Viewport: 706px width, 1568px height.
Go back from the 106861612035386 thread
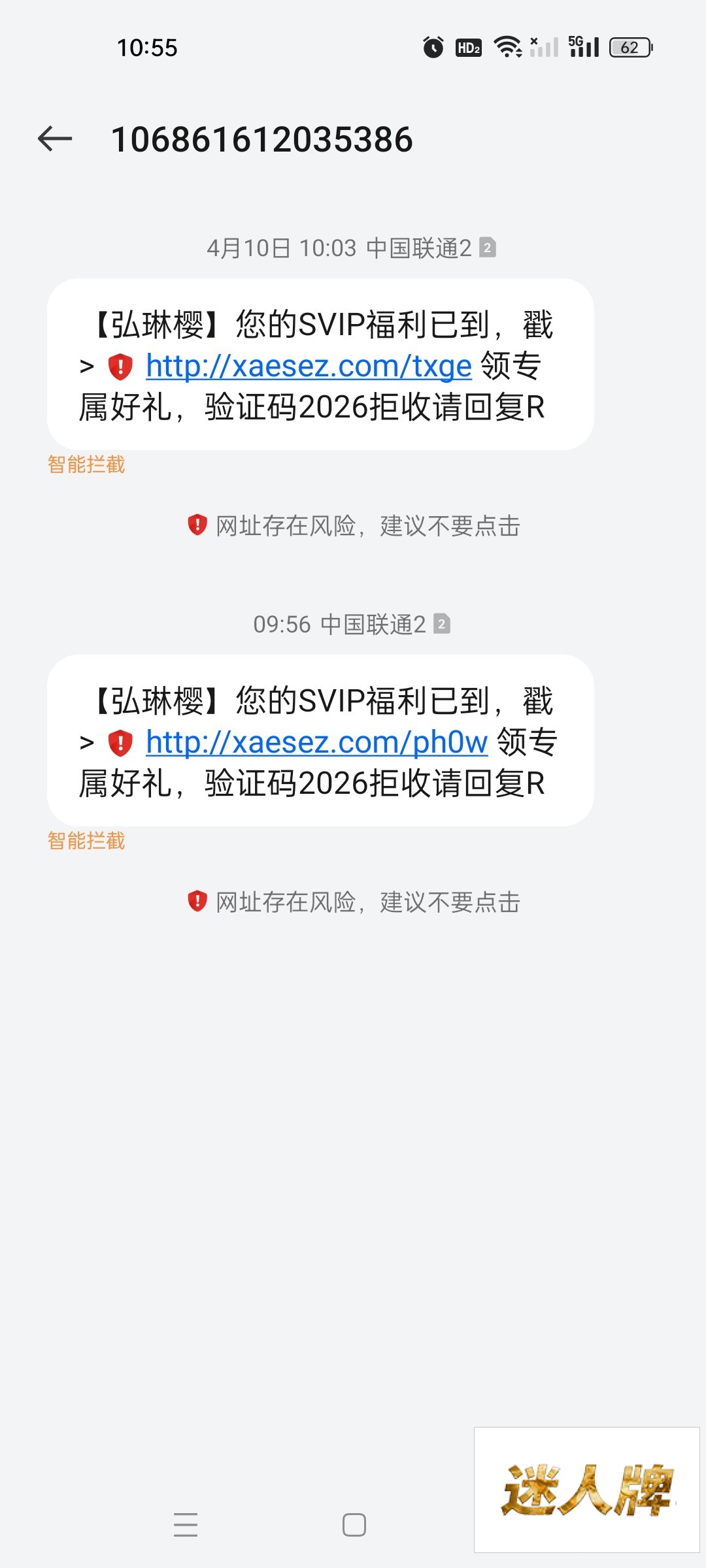tap(55, 139)
